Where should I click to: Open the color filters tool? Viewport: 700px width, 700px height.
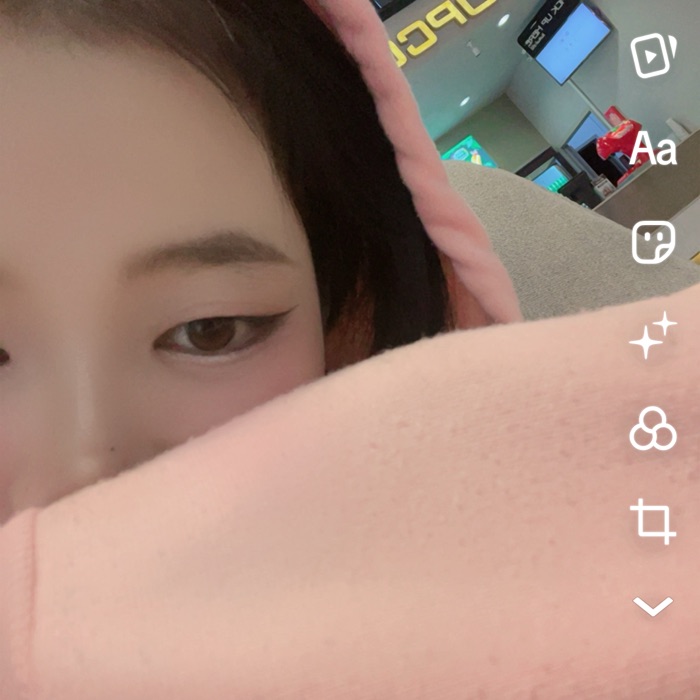point(653,430)
